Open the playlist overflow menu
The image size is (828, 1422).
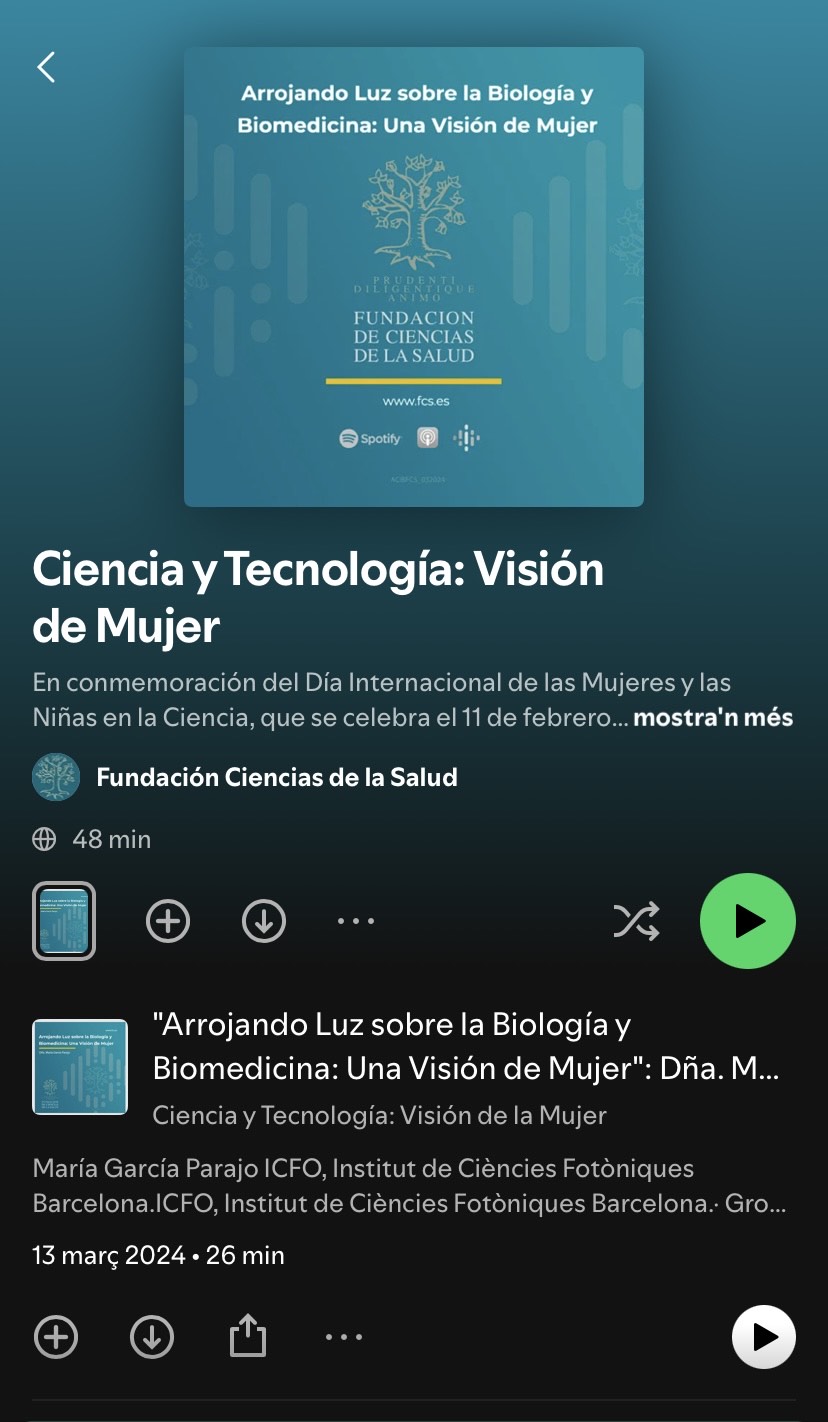355,921
